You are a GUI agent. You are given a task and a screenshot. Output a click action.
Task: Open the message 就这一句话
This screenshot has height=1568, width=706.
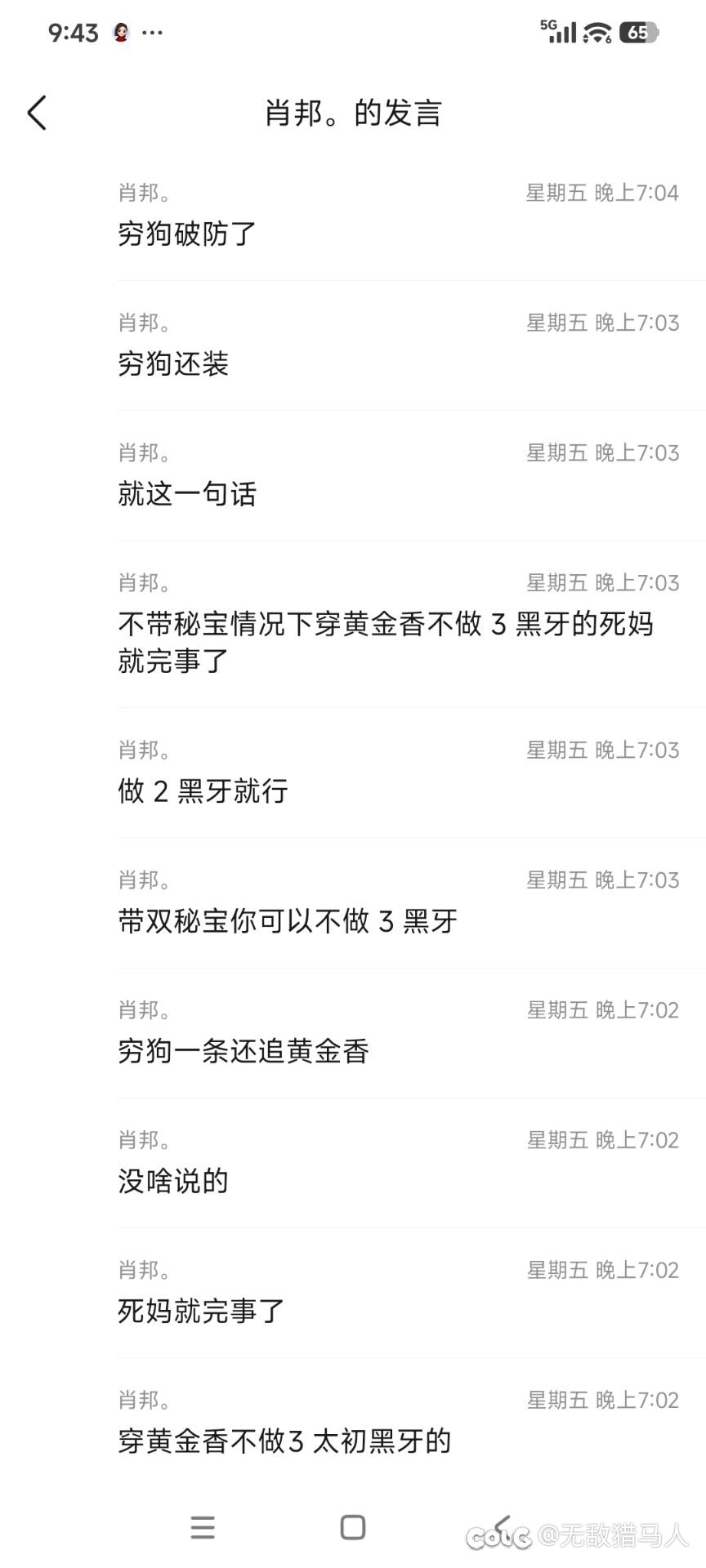(188, 493)
